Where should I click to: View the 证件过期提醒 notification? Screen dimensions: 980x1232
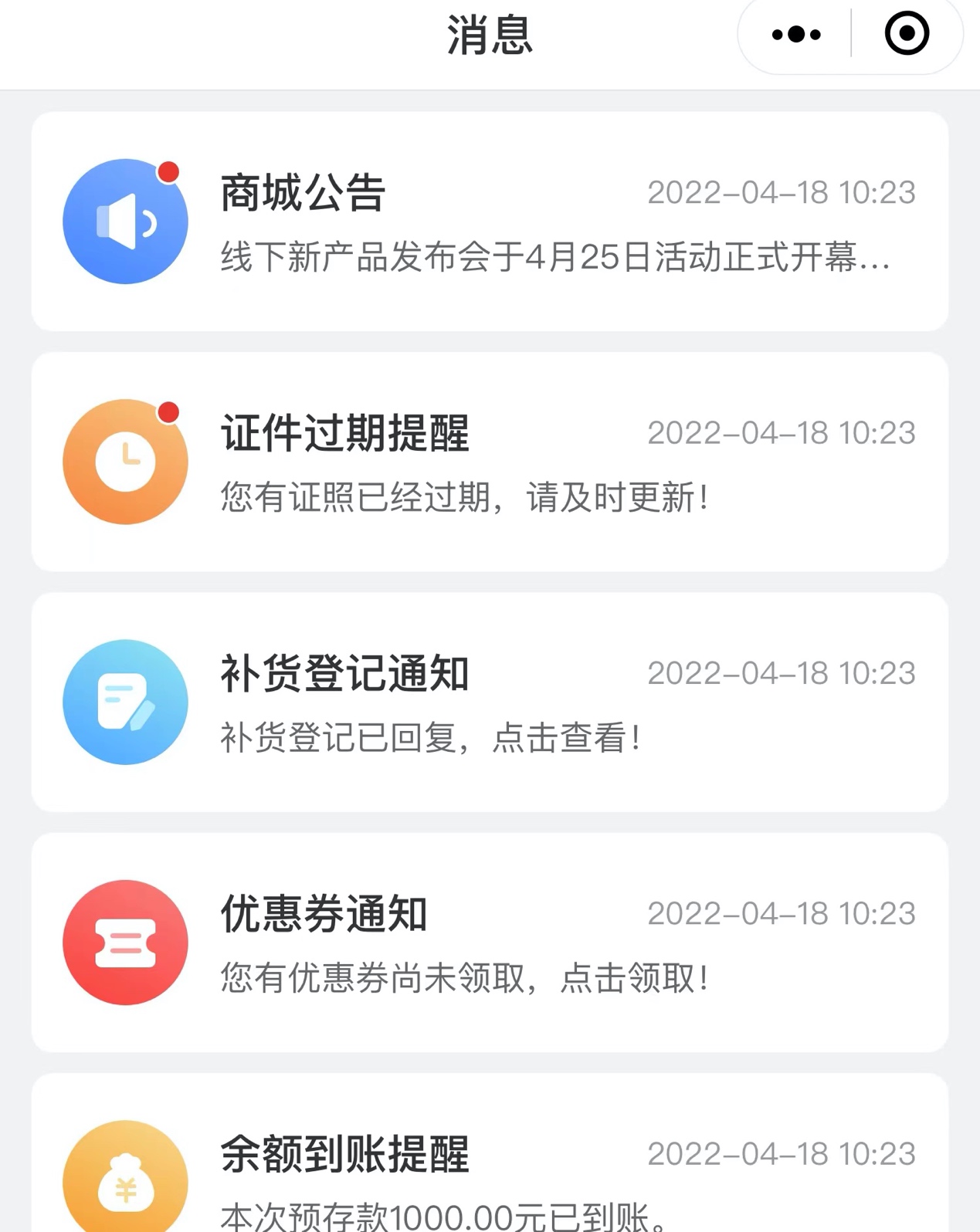point(490,462)
